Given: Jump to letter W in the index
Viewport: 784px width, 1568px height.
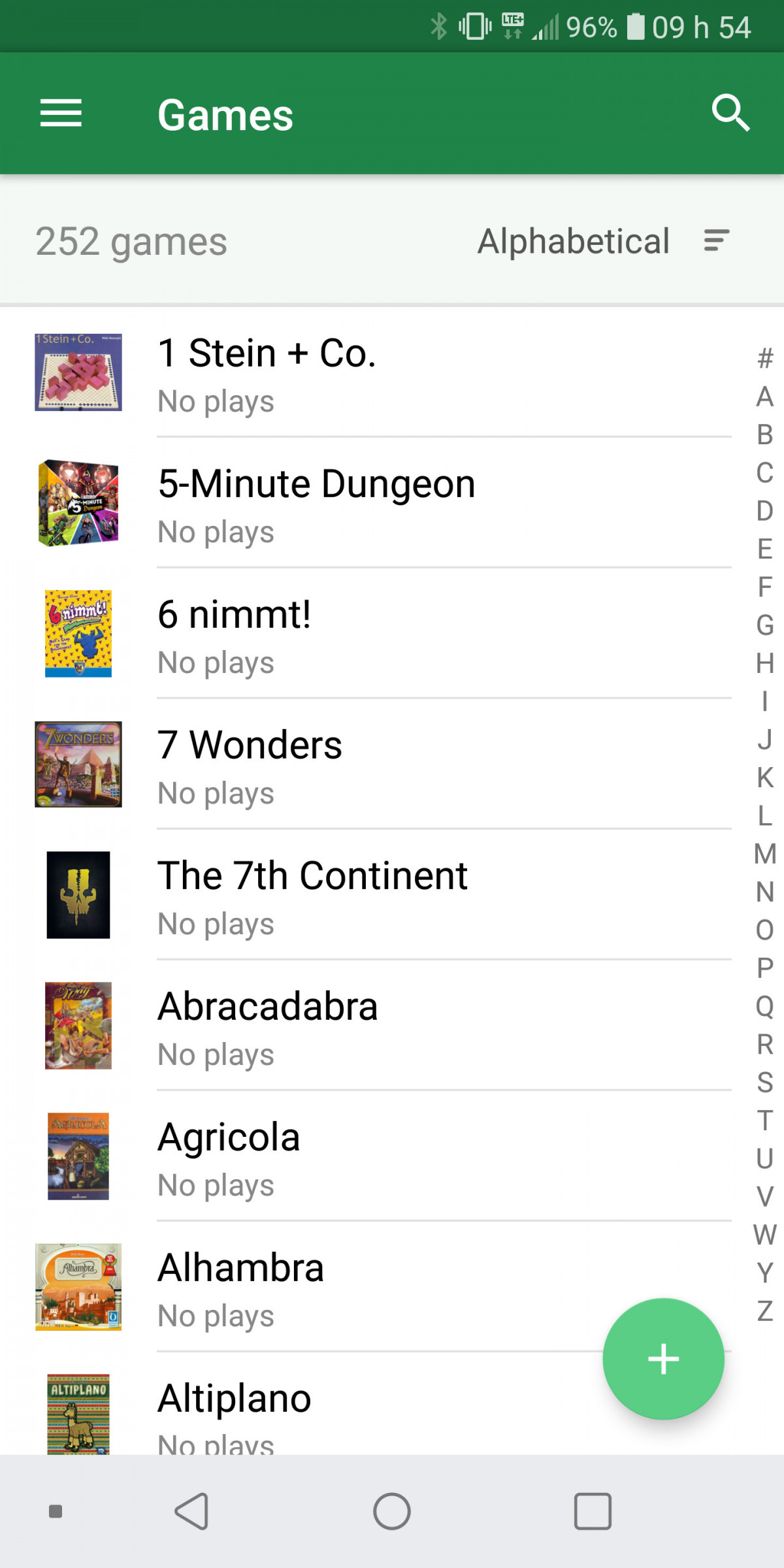Looking at the screenshot, I should tap(764, 1235).
